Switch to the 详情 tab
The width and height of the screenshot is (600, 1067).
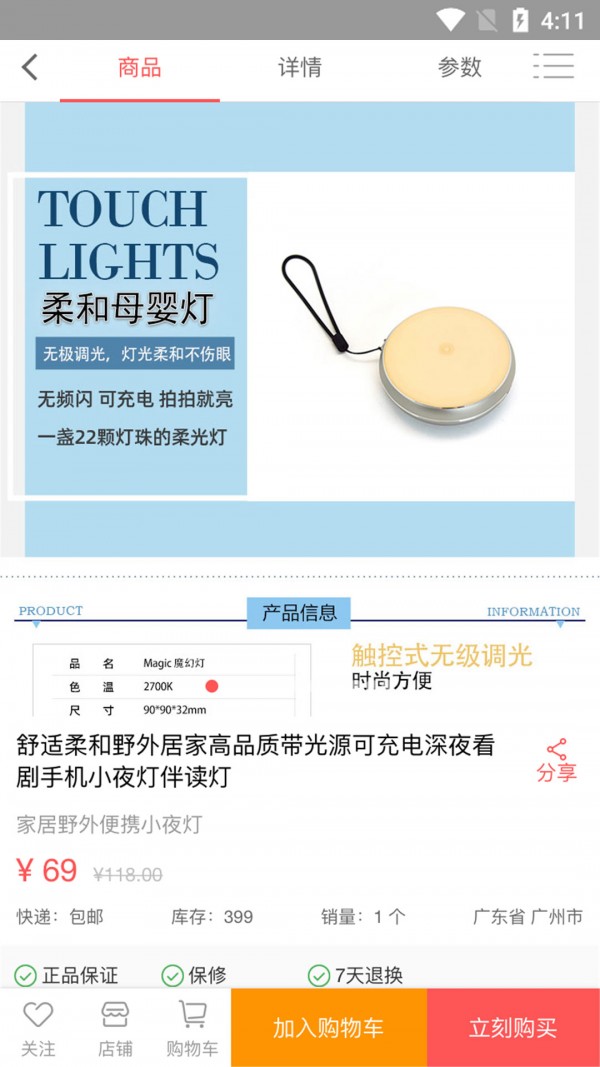pyautogui.click(x=300, y=68)
